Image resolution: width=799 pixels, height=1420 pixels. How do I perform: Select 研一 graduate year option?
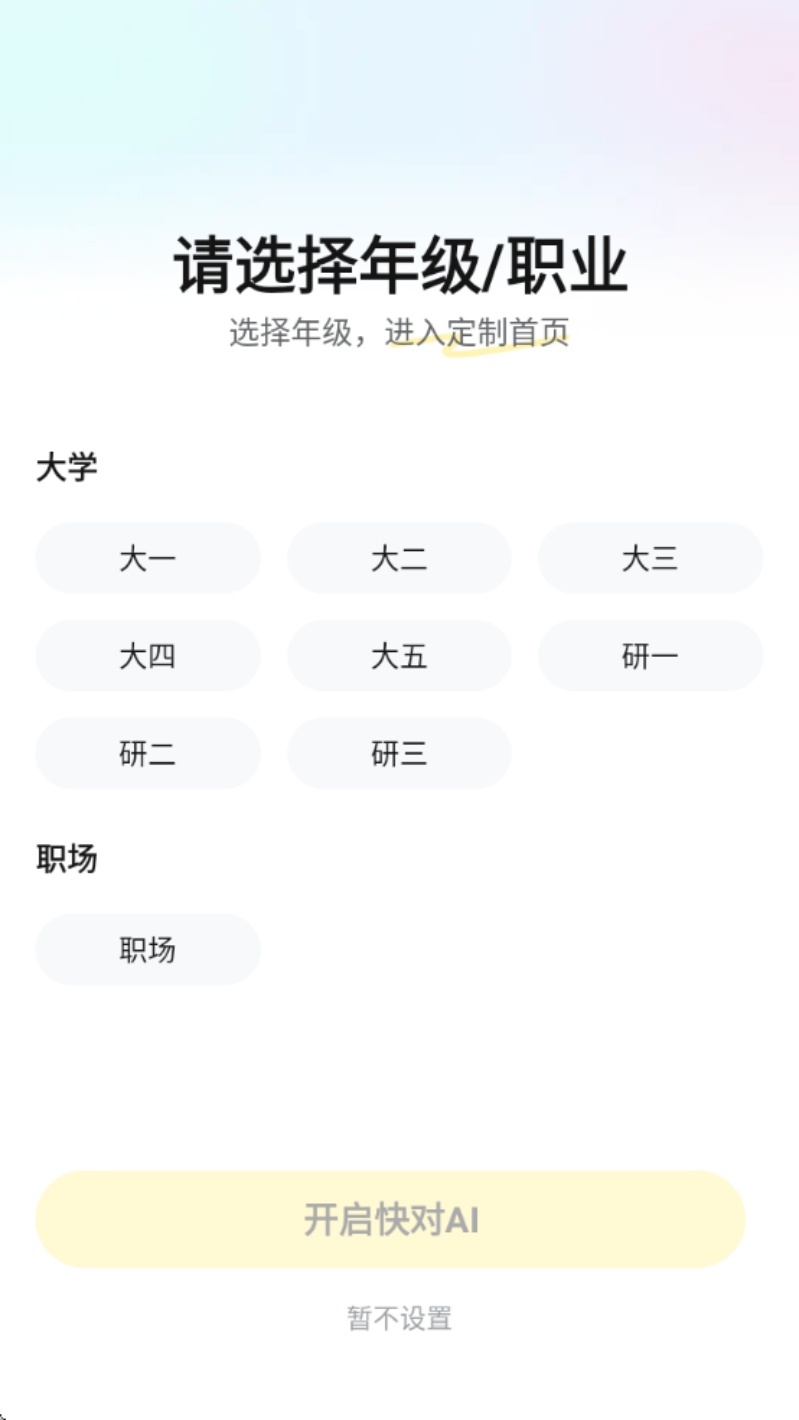click(x=649, y=656)
